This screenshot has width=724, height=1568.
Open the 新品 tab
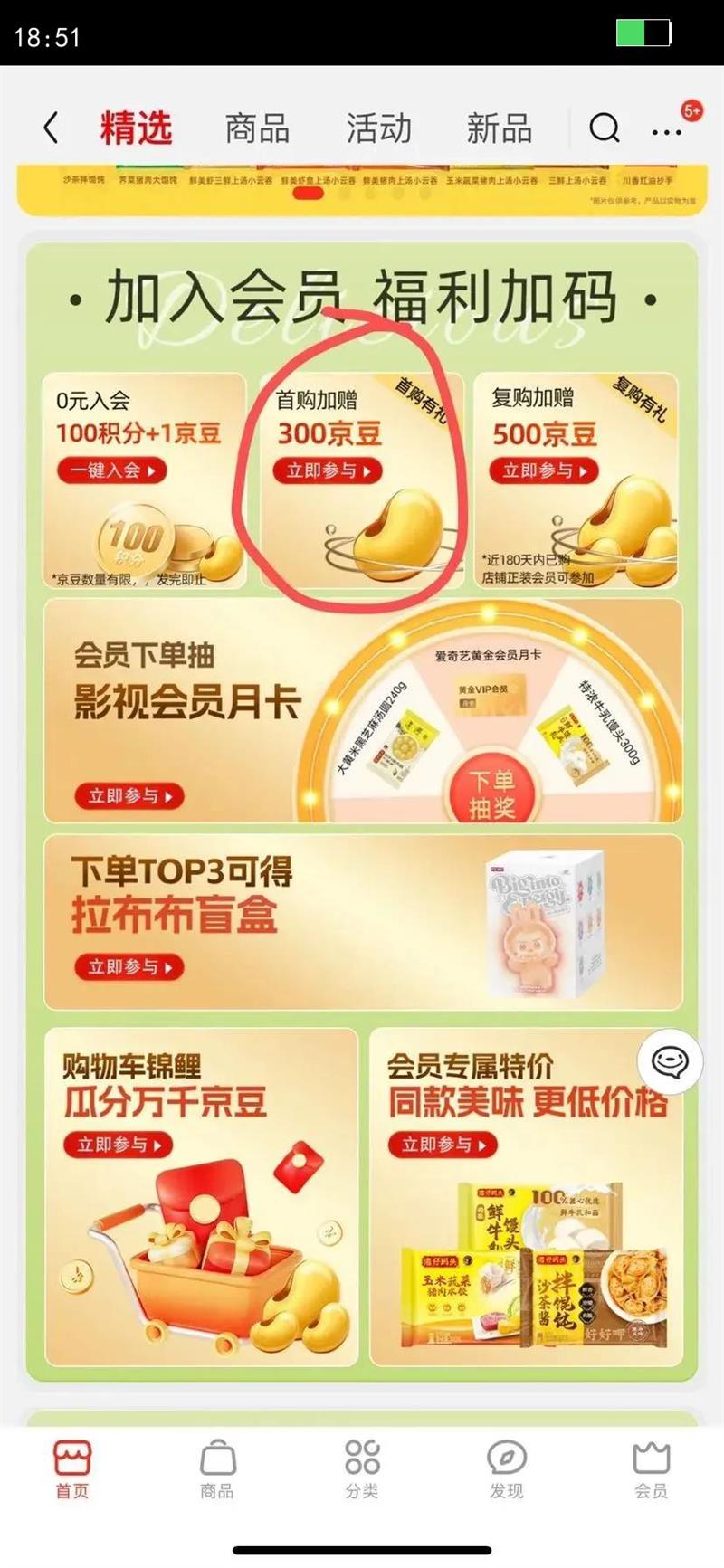500,129
